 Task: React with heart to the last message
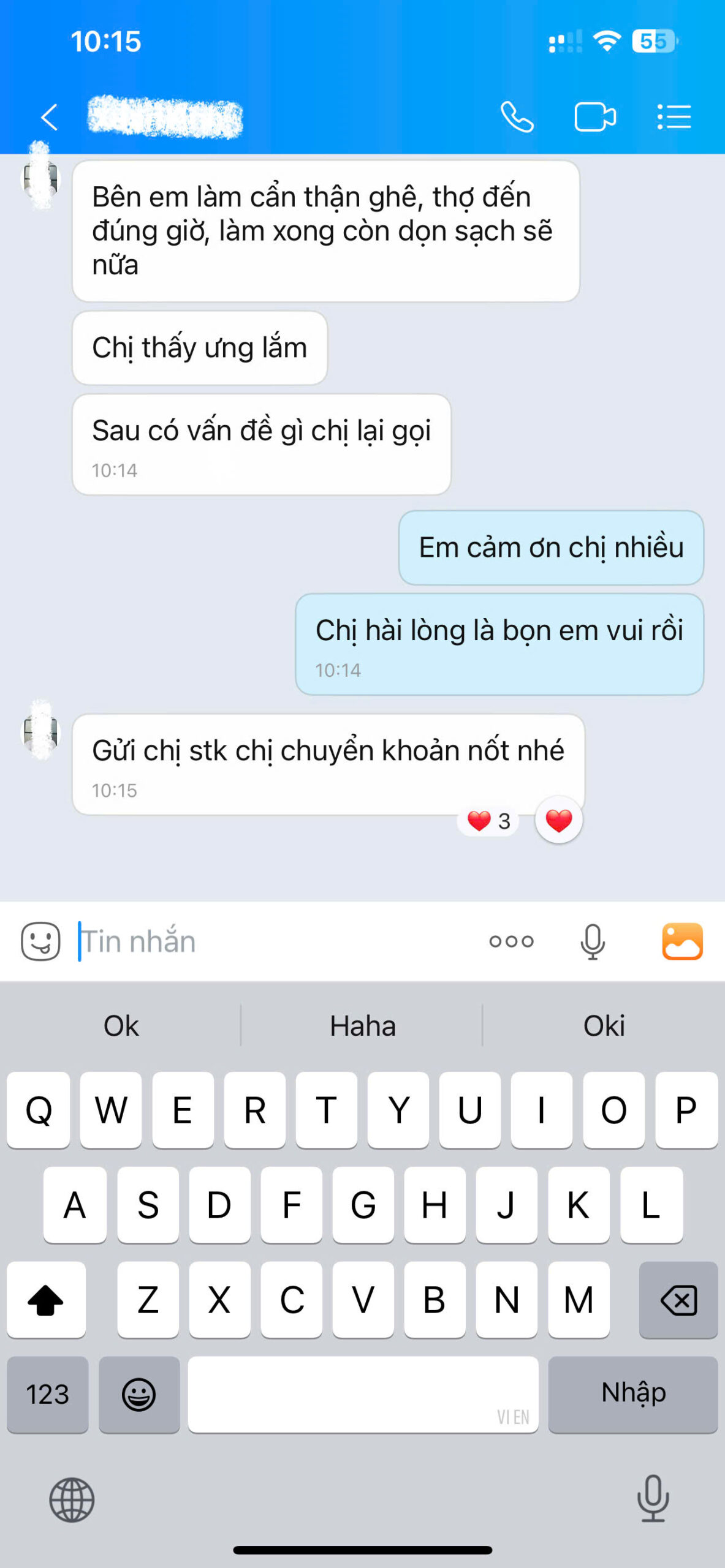tap(558, 821)
